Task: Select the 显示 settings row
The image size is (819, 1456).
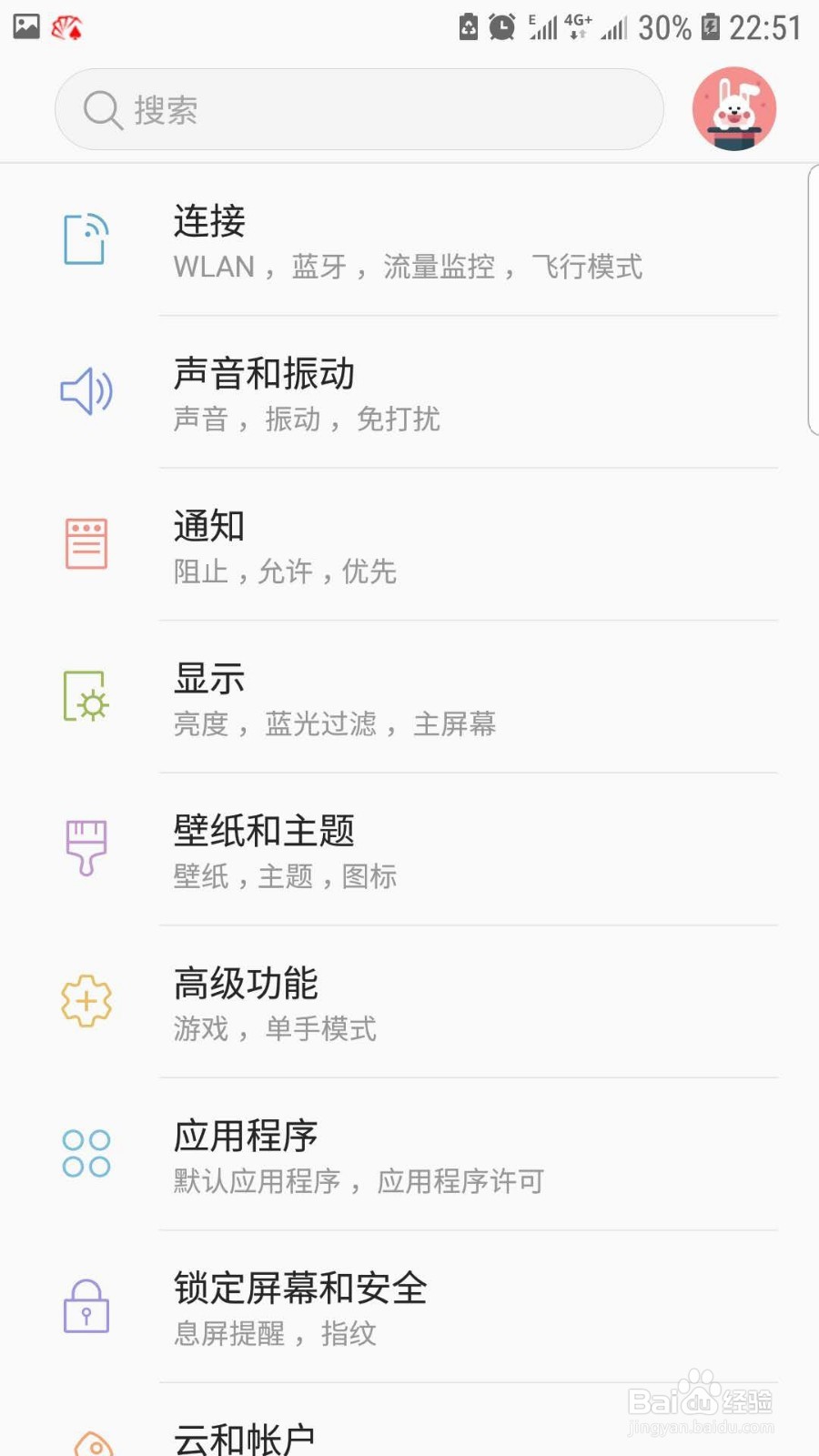Action: [x=409, y=699]
